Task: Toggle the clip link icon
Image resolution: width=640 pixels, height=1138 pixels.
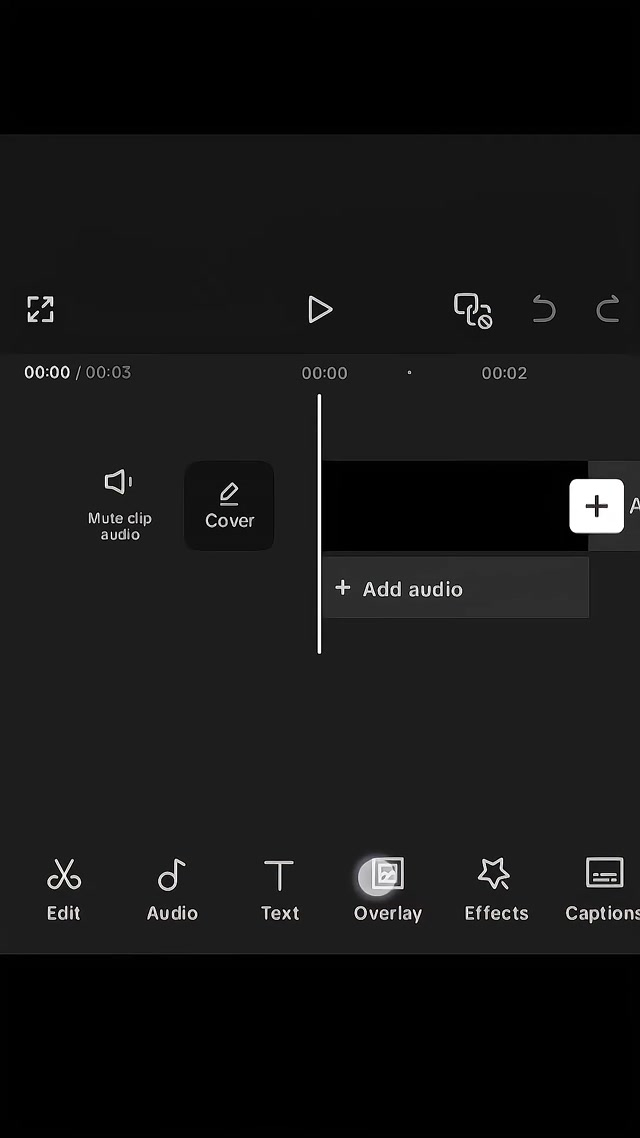Action: click(472, 309)
